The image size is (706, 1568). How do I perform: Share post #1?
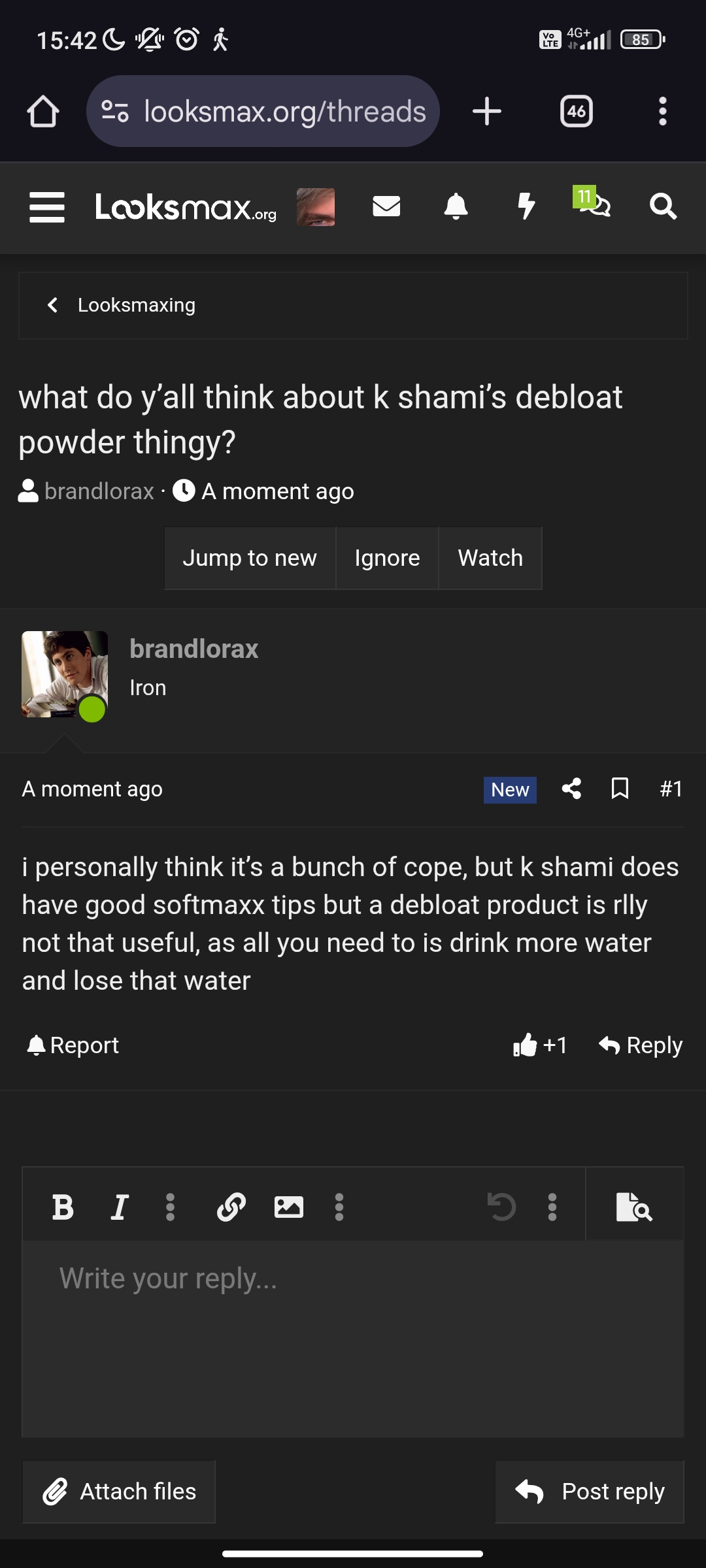pos(571,789)
